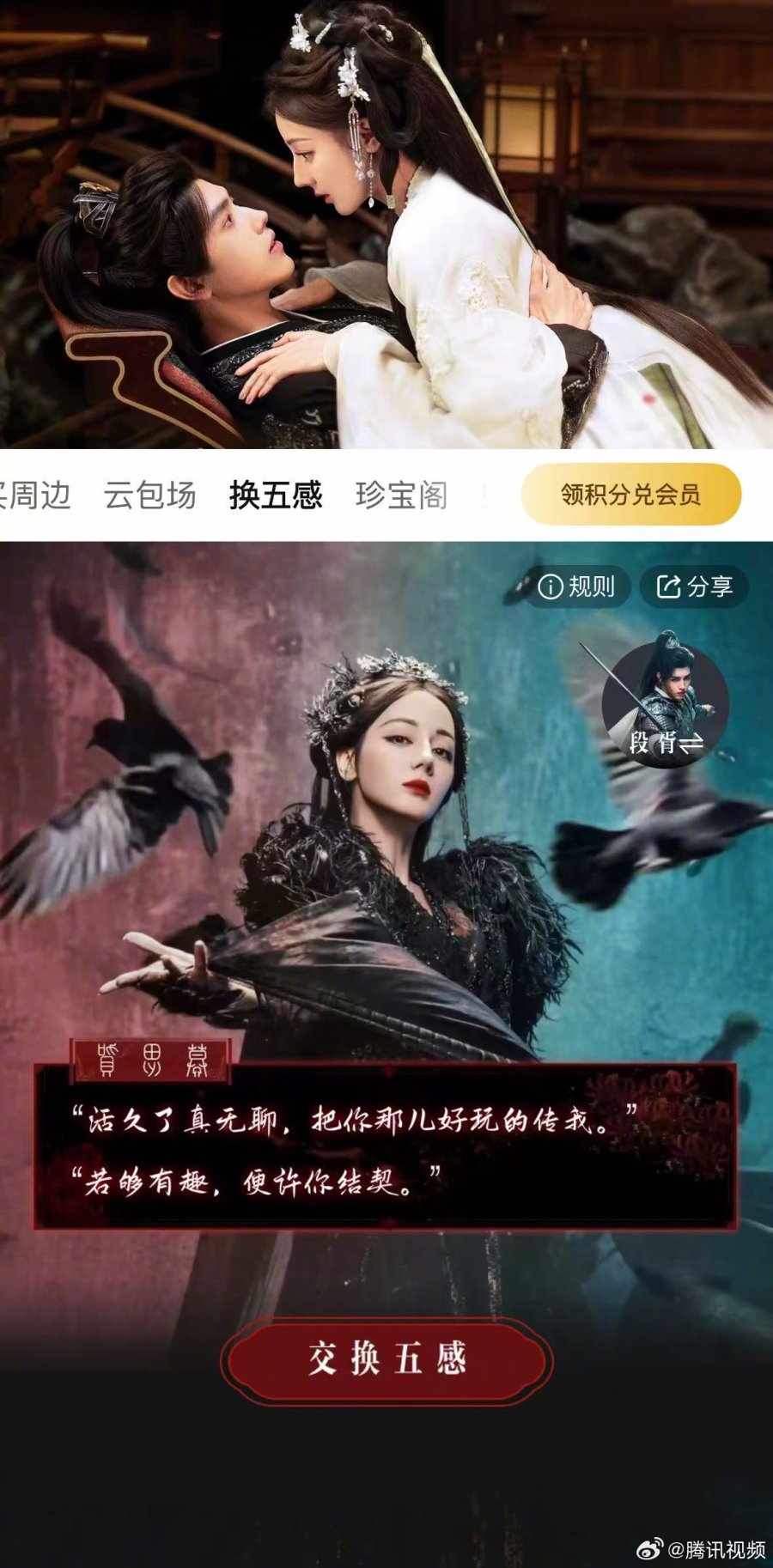The height and width of the screenshot is (1568, 773).
Task: Tap 领积分兑会员 button
Action: coord(630,495)
